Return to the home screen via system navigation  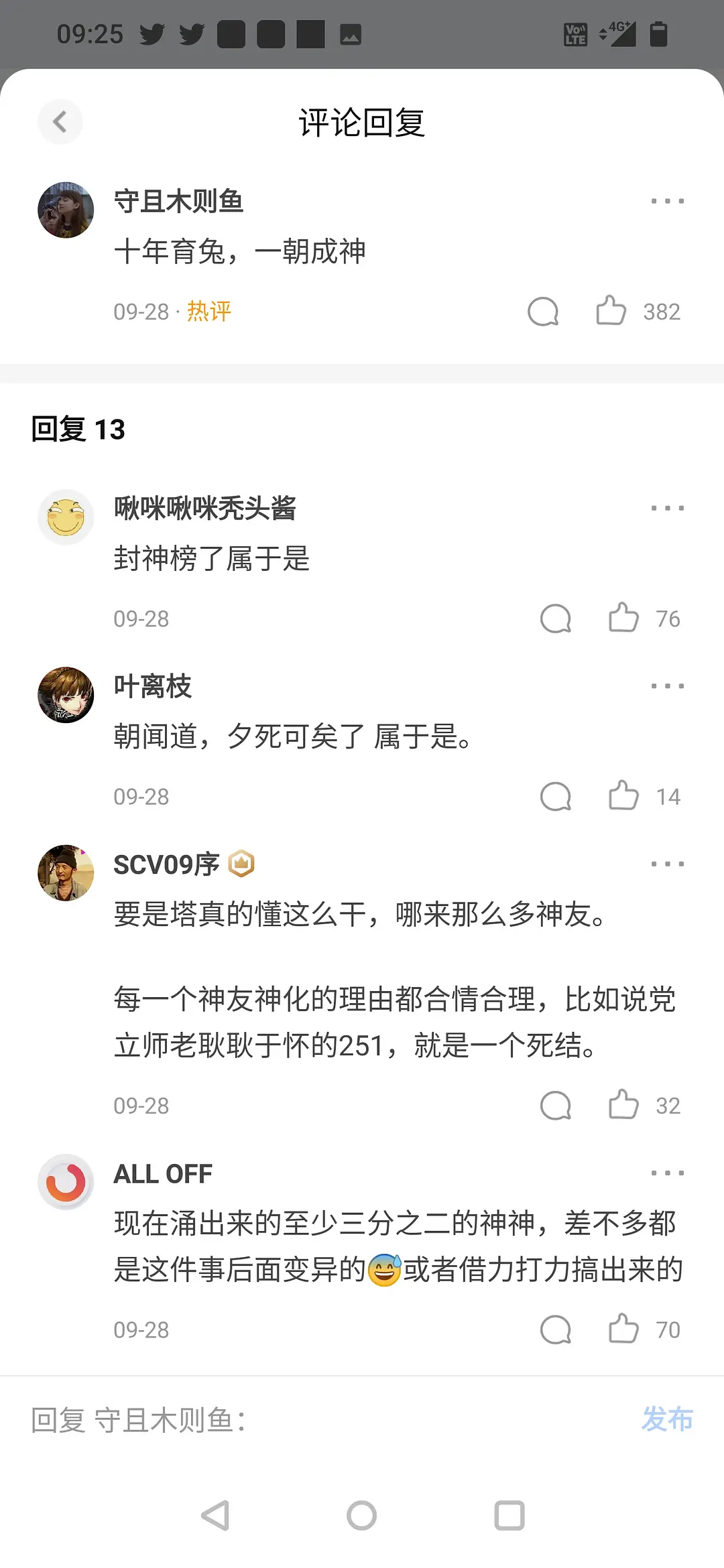pos(362,1515)
